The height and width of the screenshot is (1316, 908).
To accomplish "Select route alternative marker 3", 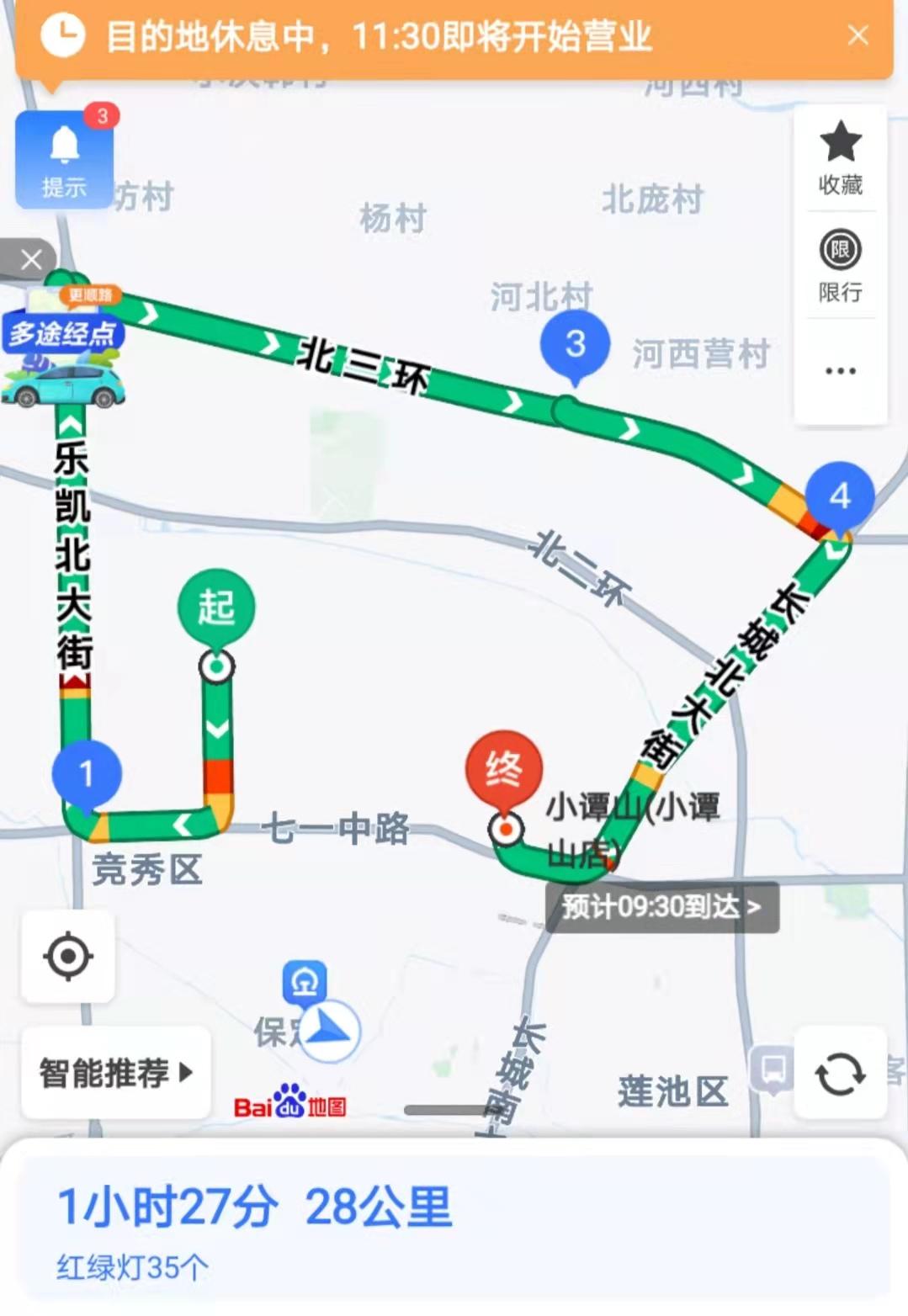I will [x=575, y=345].
